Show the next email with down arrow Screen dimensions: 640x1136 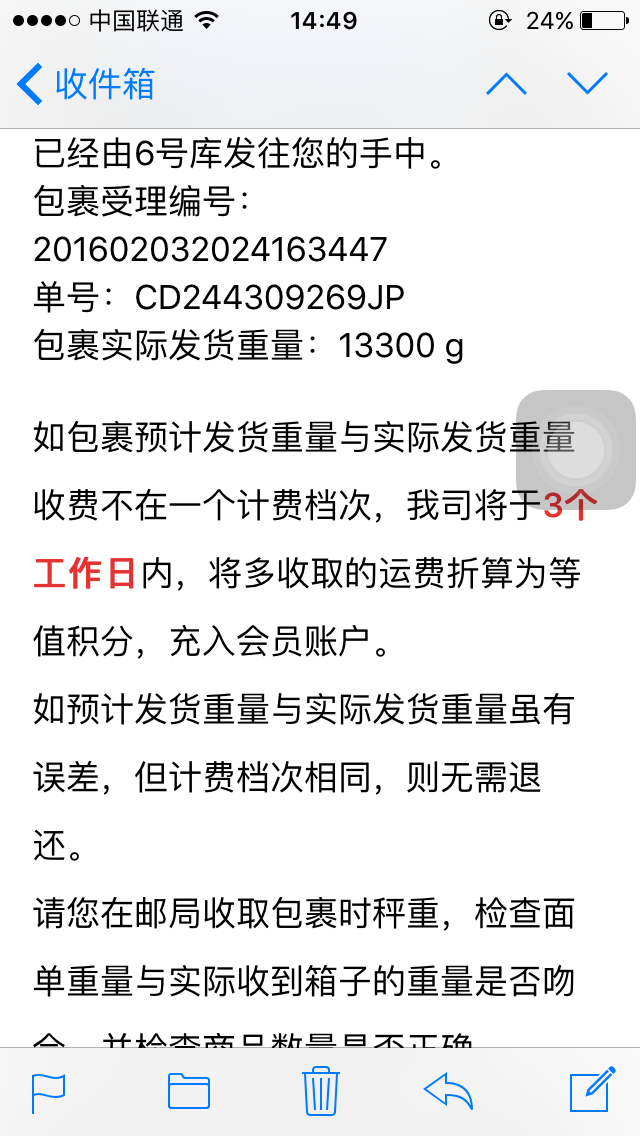587,84
